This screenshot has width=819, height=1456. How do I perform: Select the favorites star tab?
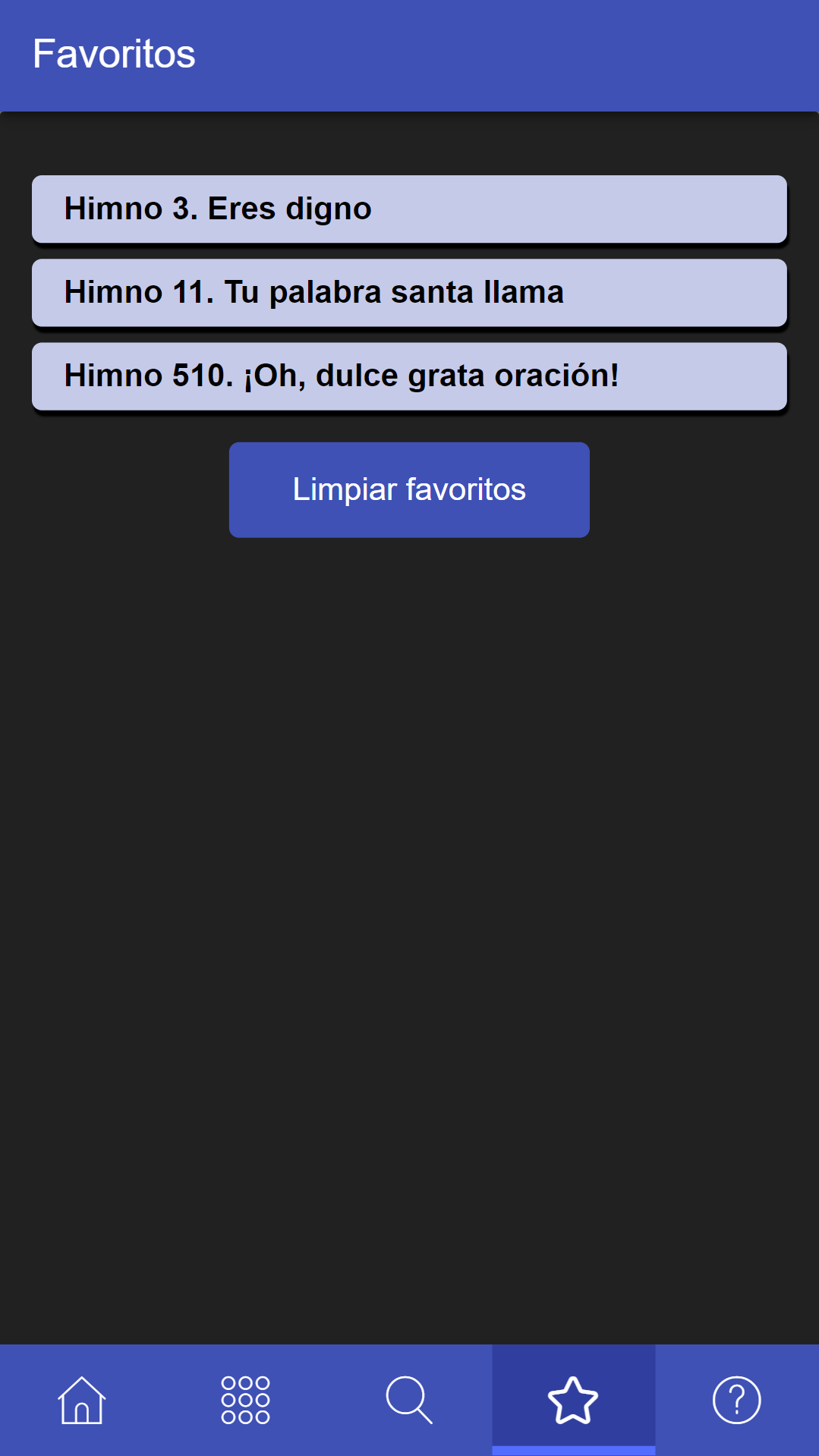573,1400
